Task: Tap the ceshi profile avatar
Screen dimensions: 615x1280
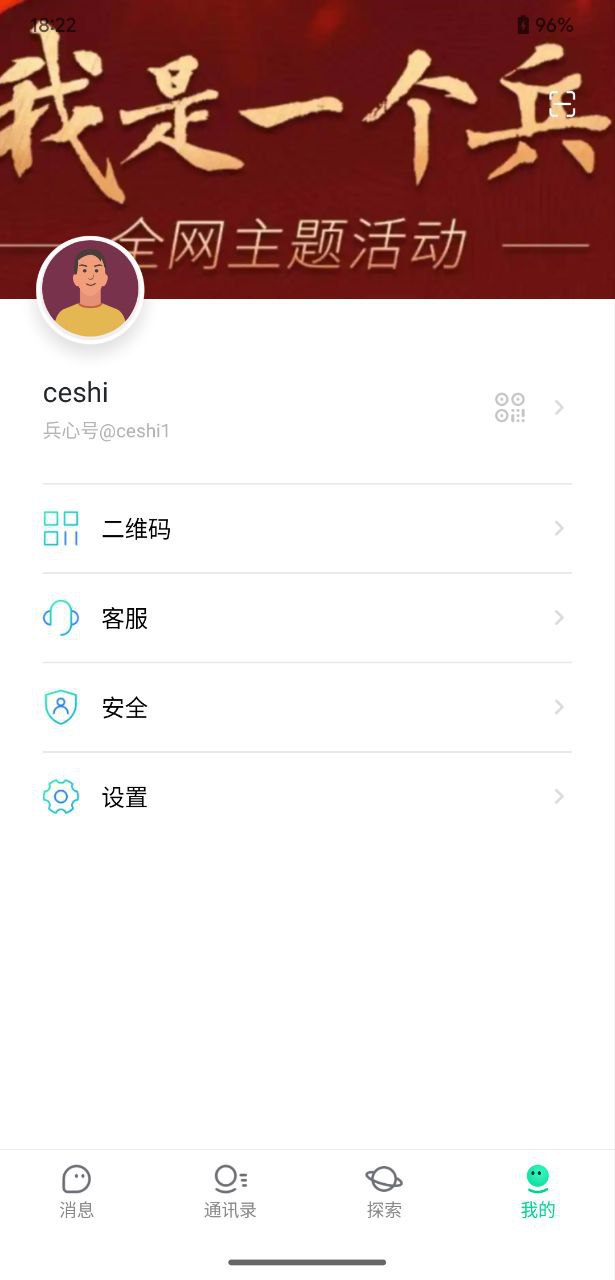Action: 90,290
